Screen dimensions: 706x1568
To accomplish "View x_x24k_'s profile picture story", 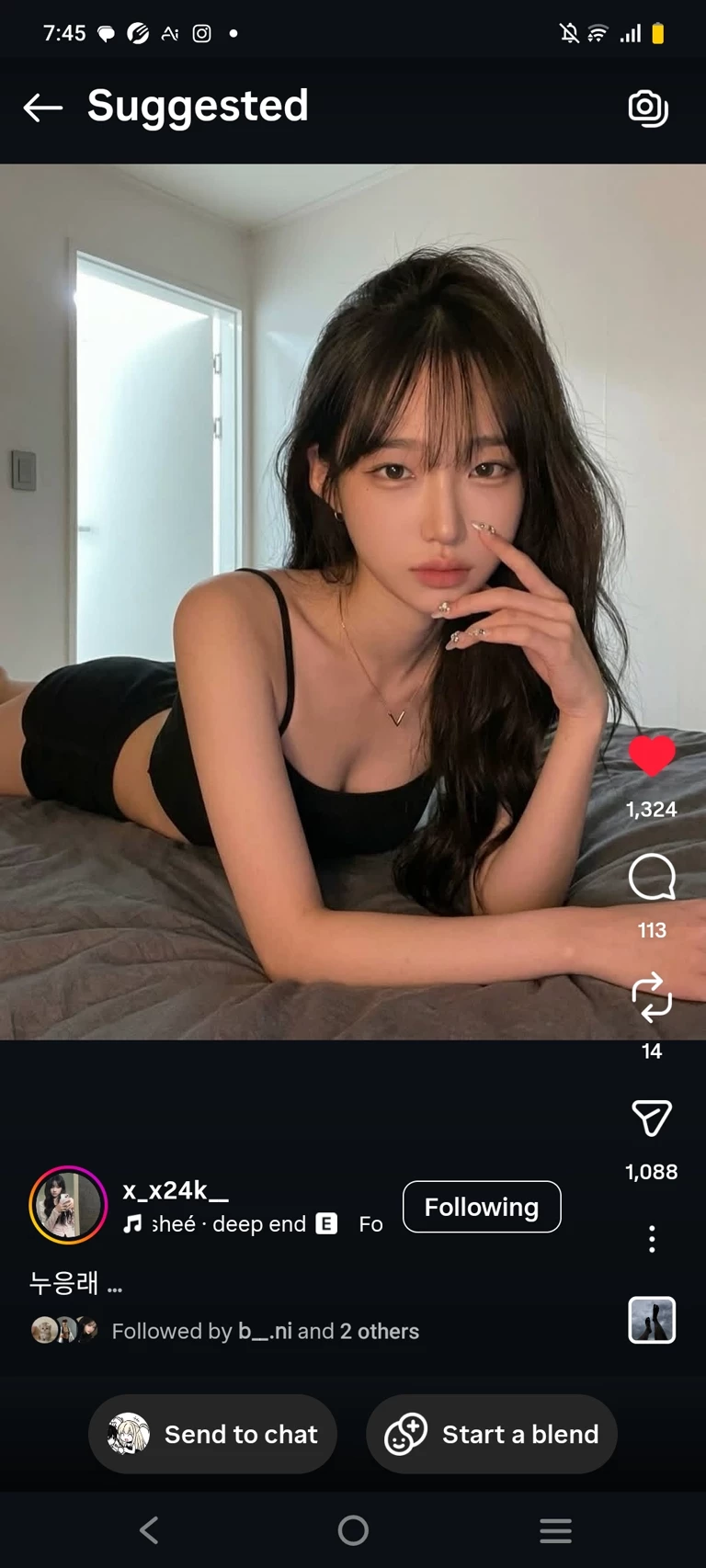I will coord(68,1204).
